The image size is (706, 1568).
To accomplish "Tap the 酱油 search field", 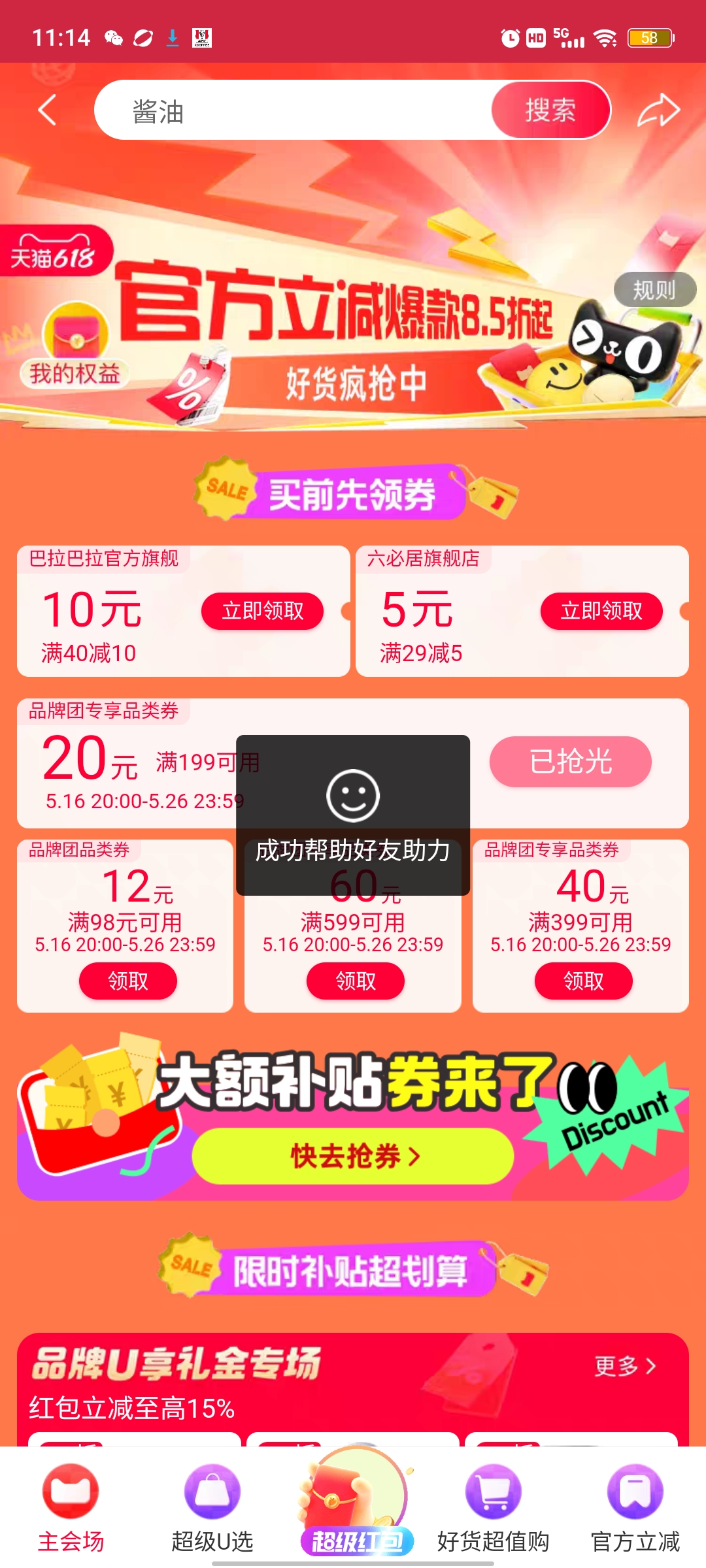I will (294, 110).
